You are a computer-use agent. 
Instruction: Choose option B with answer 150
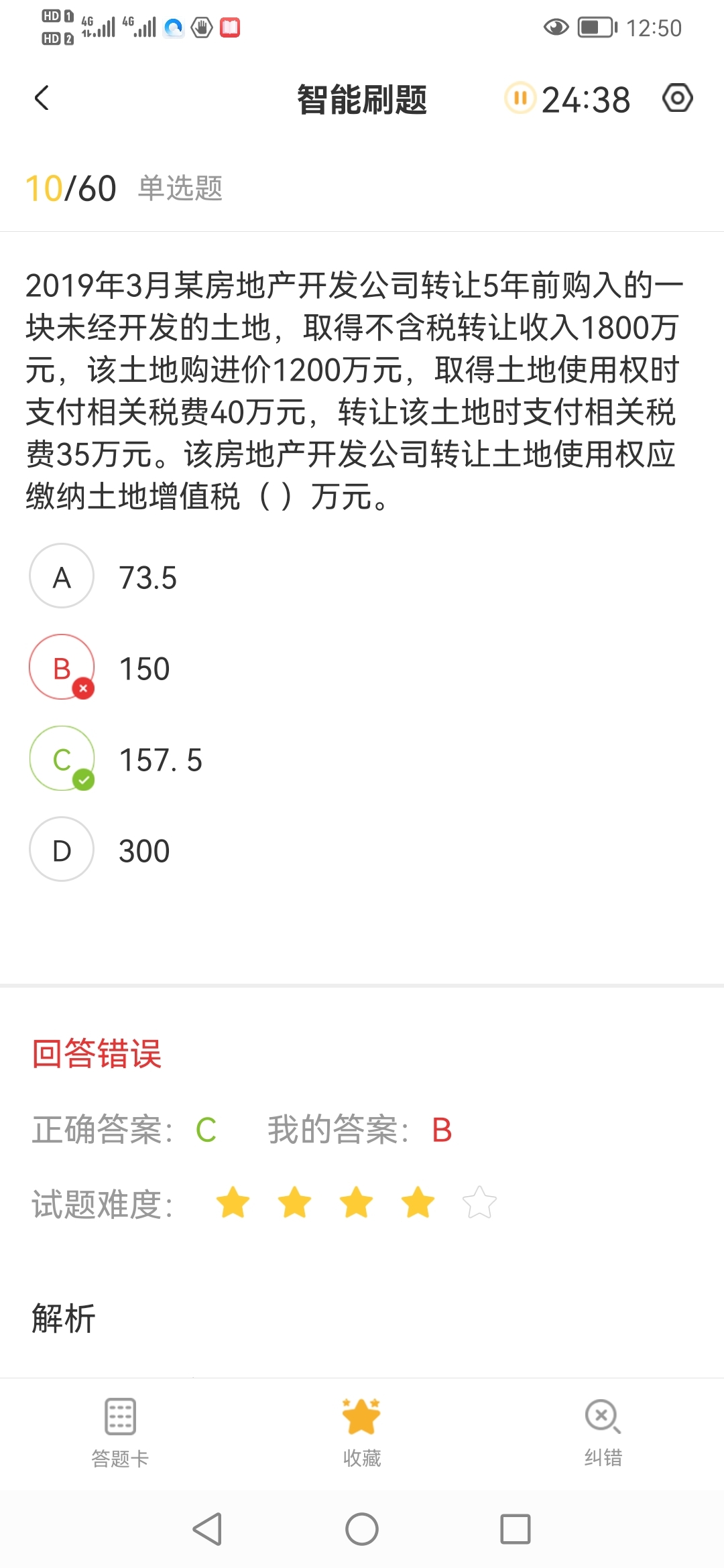(62, 667)
